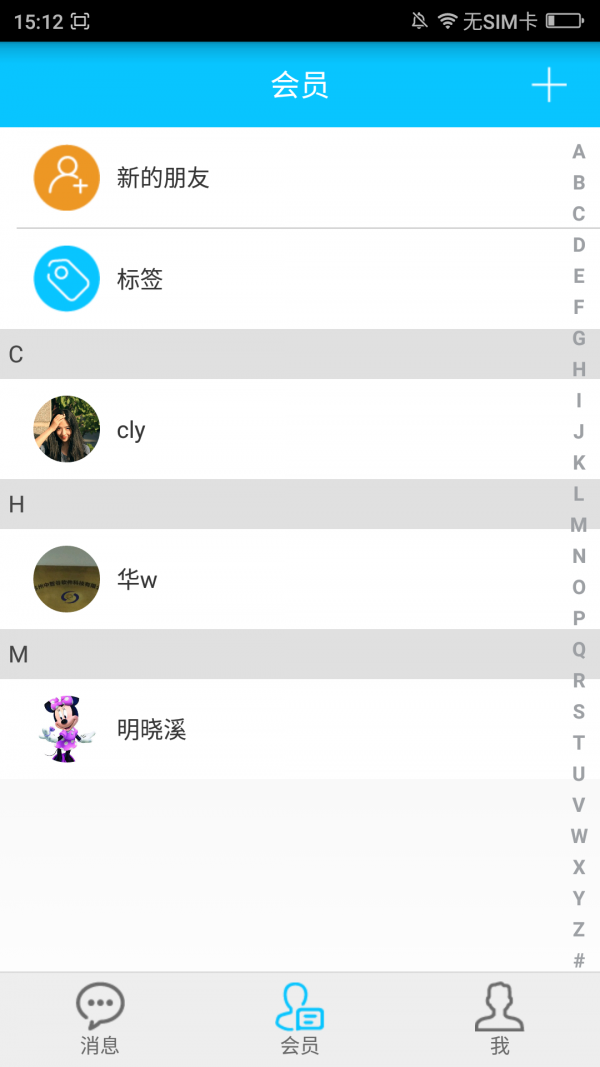This screenshot has height=1067, width=600.
Task: Open contact 华w
Action: point(280,579)
